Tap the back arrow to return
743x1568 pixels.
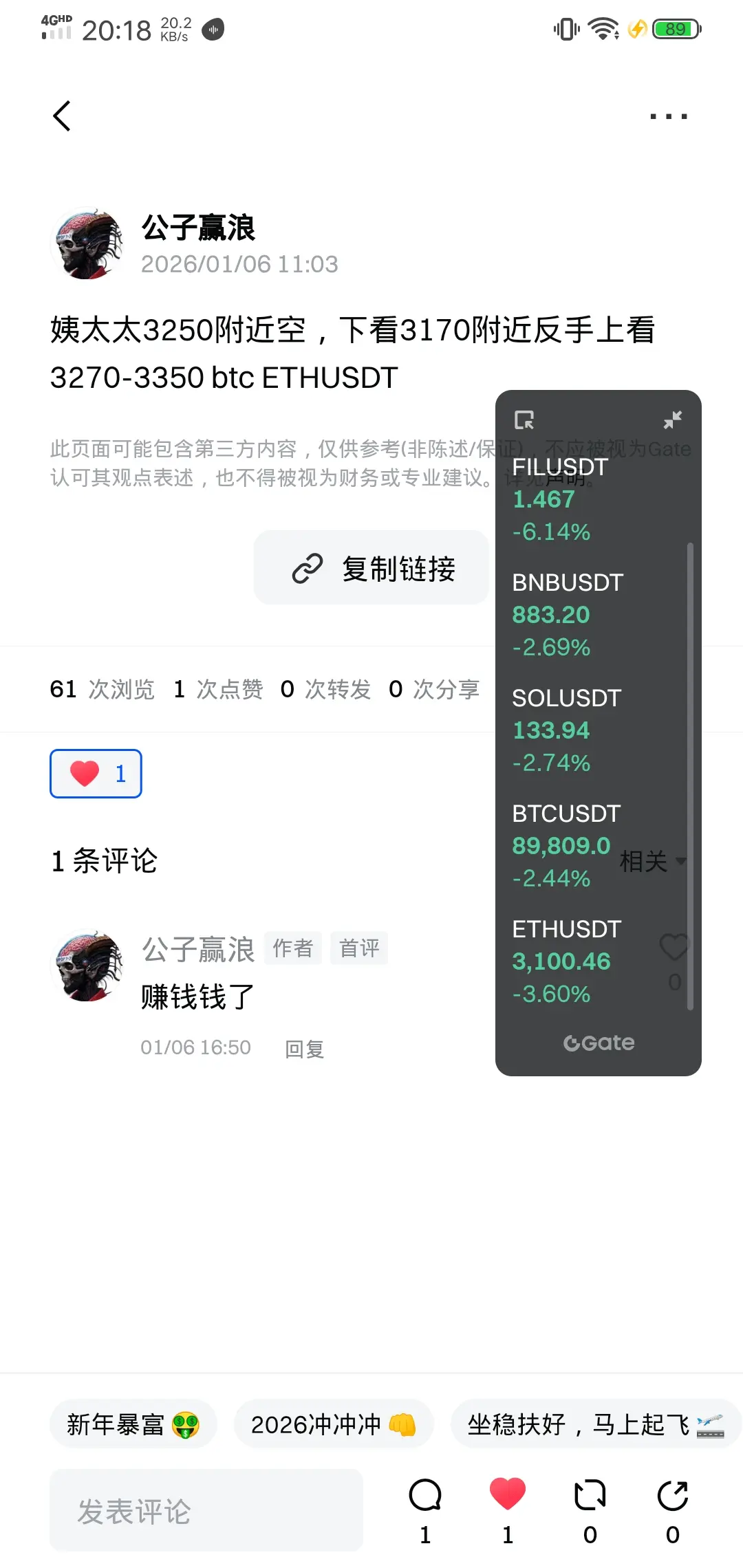[x=62, y=116]
